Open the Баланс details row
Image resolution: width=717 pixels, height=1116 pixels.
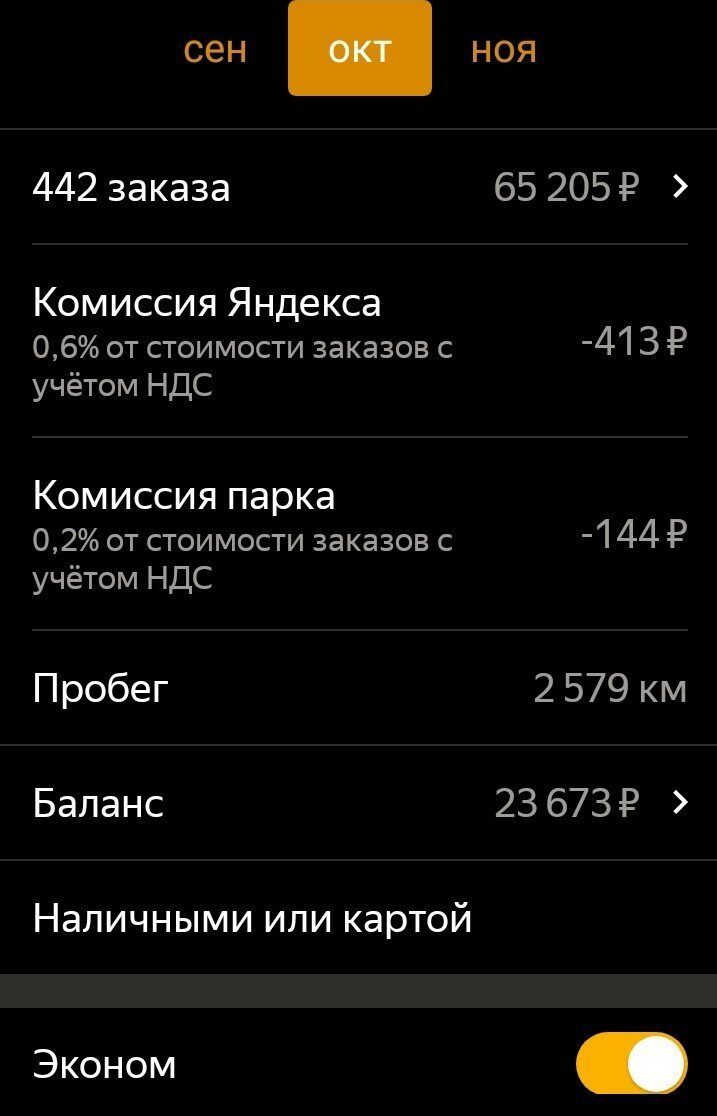click(358, 803)
